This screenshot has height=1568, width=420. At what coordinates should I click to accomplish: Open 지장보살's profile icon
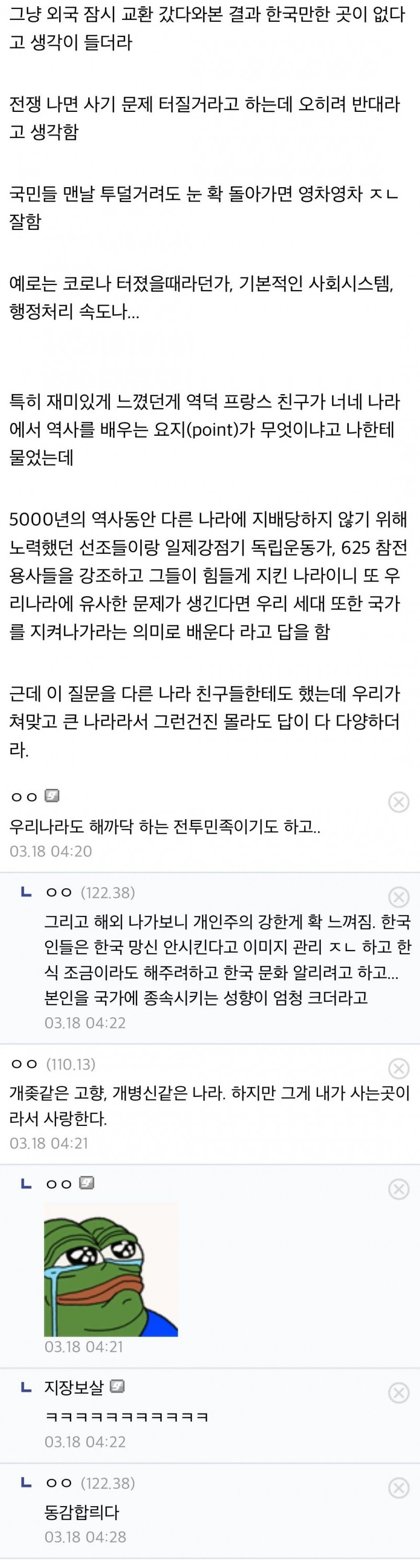tap(117, 1386)
